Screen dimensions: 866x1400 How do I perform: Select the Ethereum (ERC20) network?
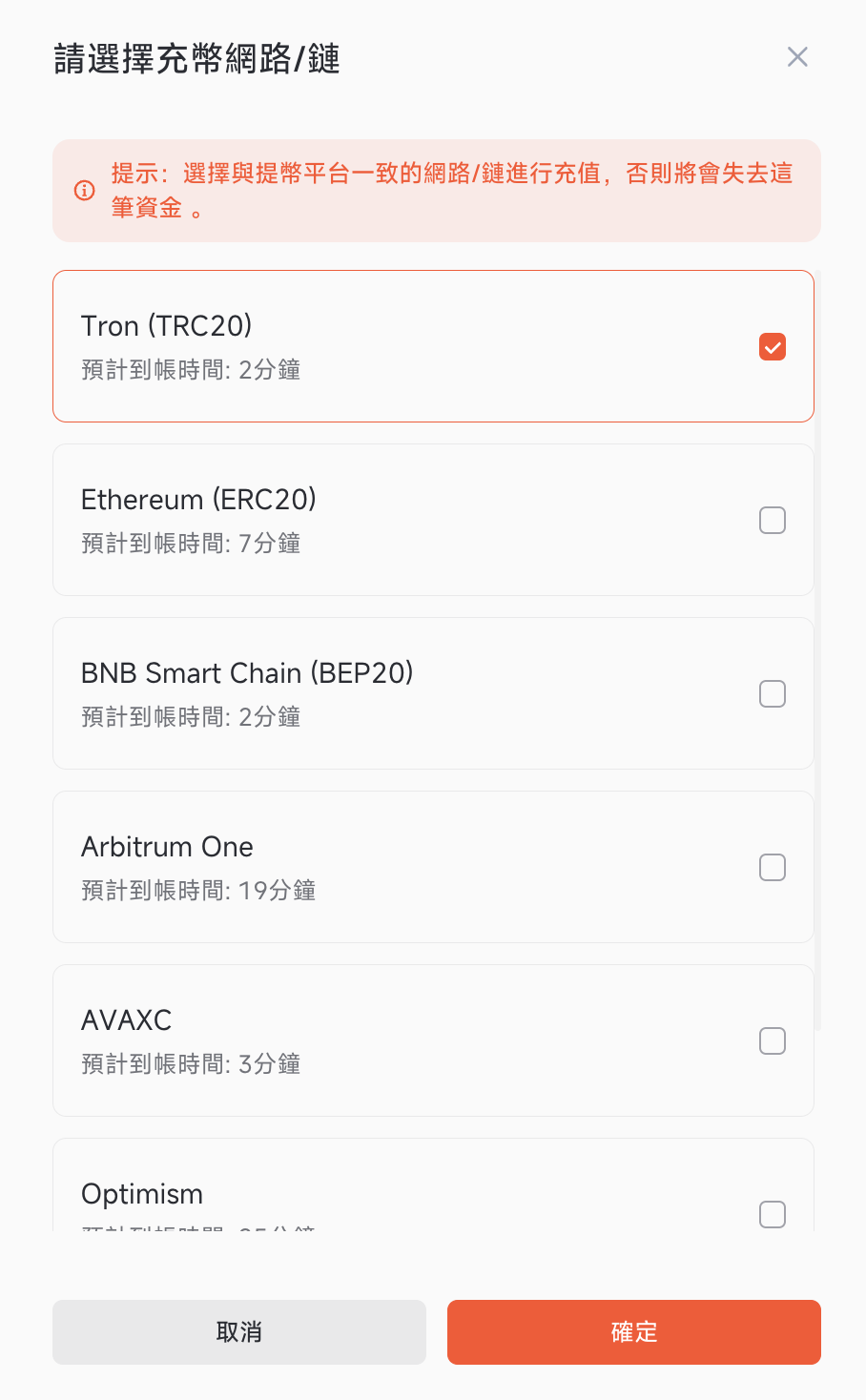pos(433,520)
